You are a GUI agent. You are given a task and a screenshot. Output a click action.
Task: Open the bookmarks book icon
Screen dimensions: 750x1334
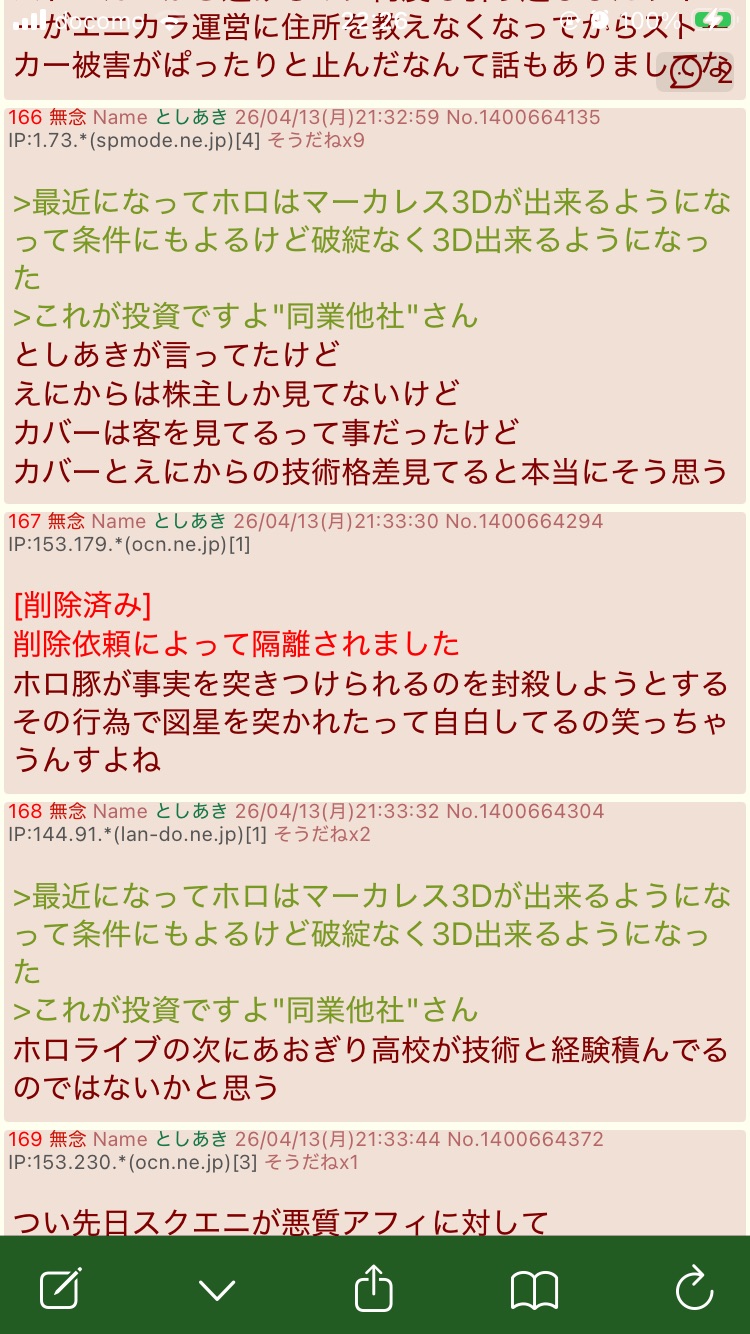click(x=533, y=1290)
